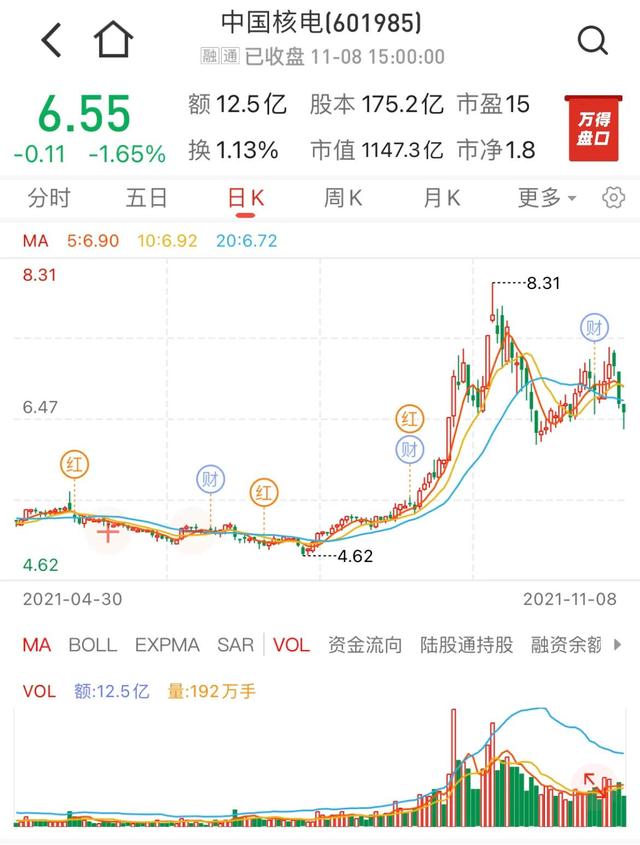Expand the 更多 chart period dropdown
640x845 pixels.
[x=546, y=198]
